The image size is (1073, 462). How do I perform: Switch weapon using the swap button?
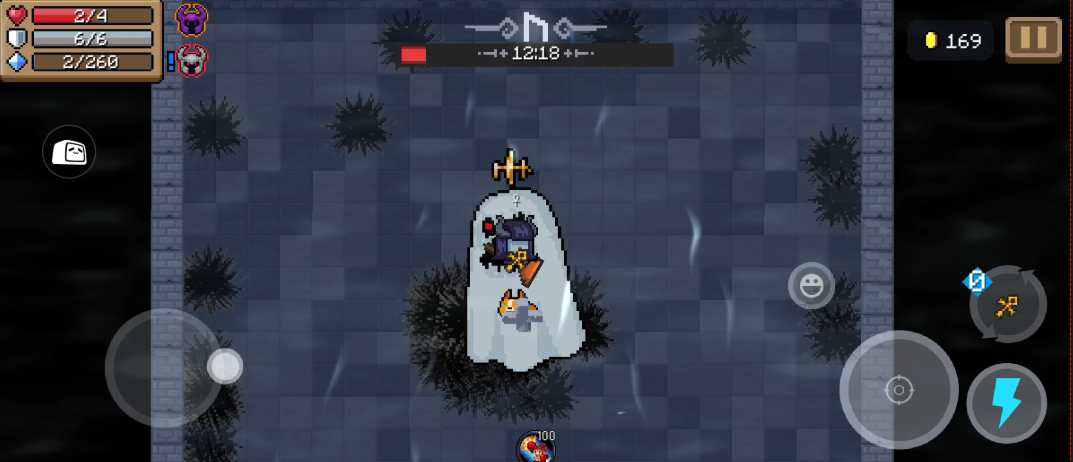pyautogui.click(x=1008, y=305)
